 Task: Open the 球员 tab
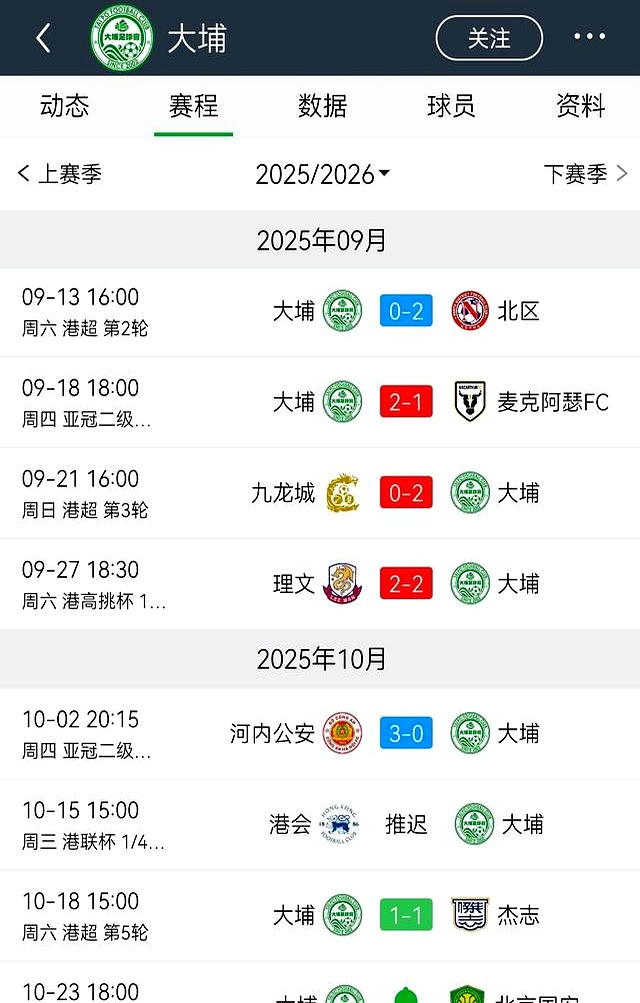(451, 106)
